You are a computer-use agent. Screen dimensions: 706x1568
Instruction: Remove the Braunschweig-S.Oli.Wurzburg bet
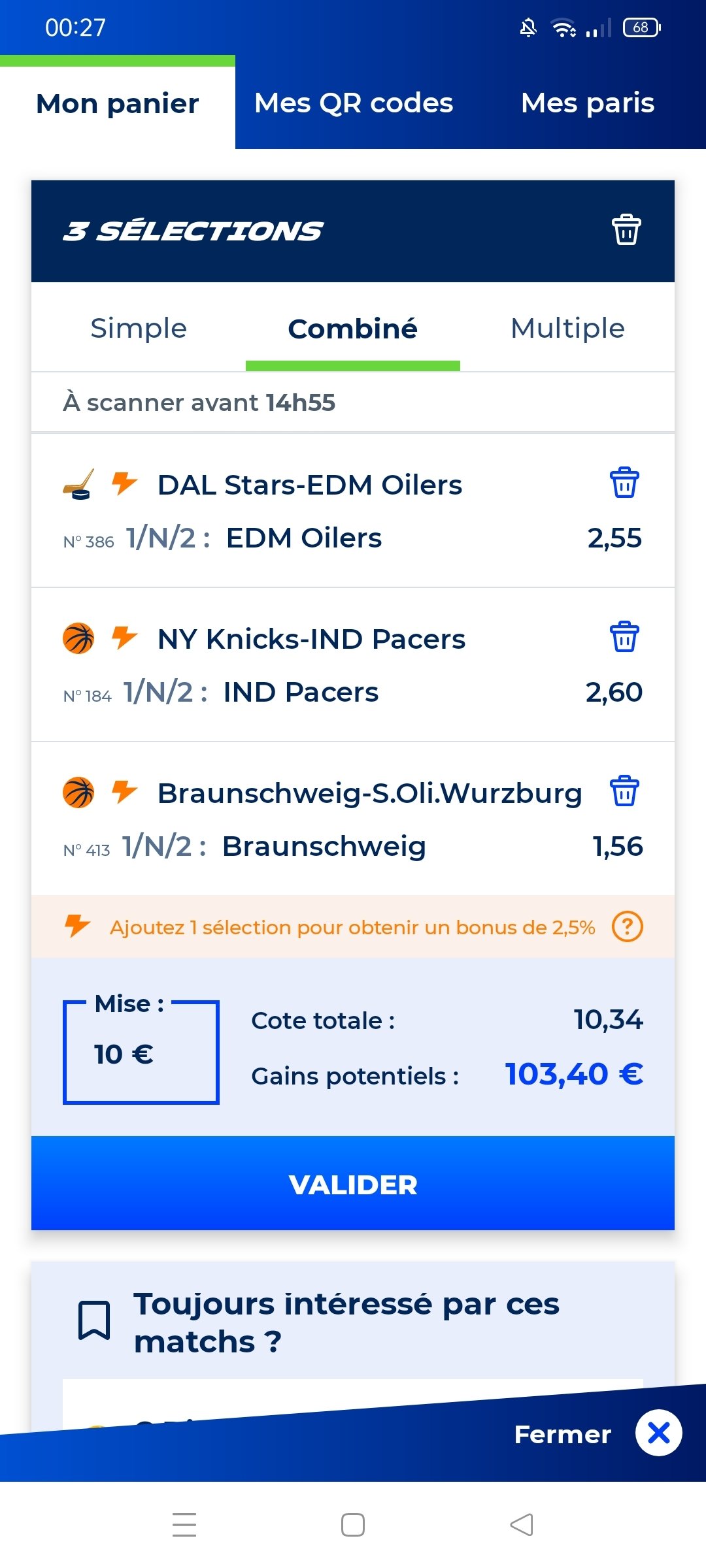click(x=624, y=791)
